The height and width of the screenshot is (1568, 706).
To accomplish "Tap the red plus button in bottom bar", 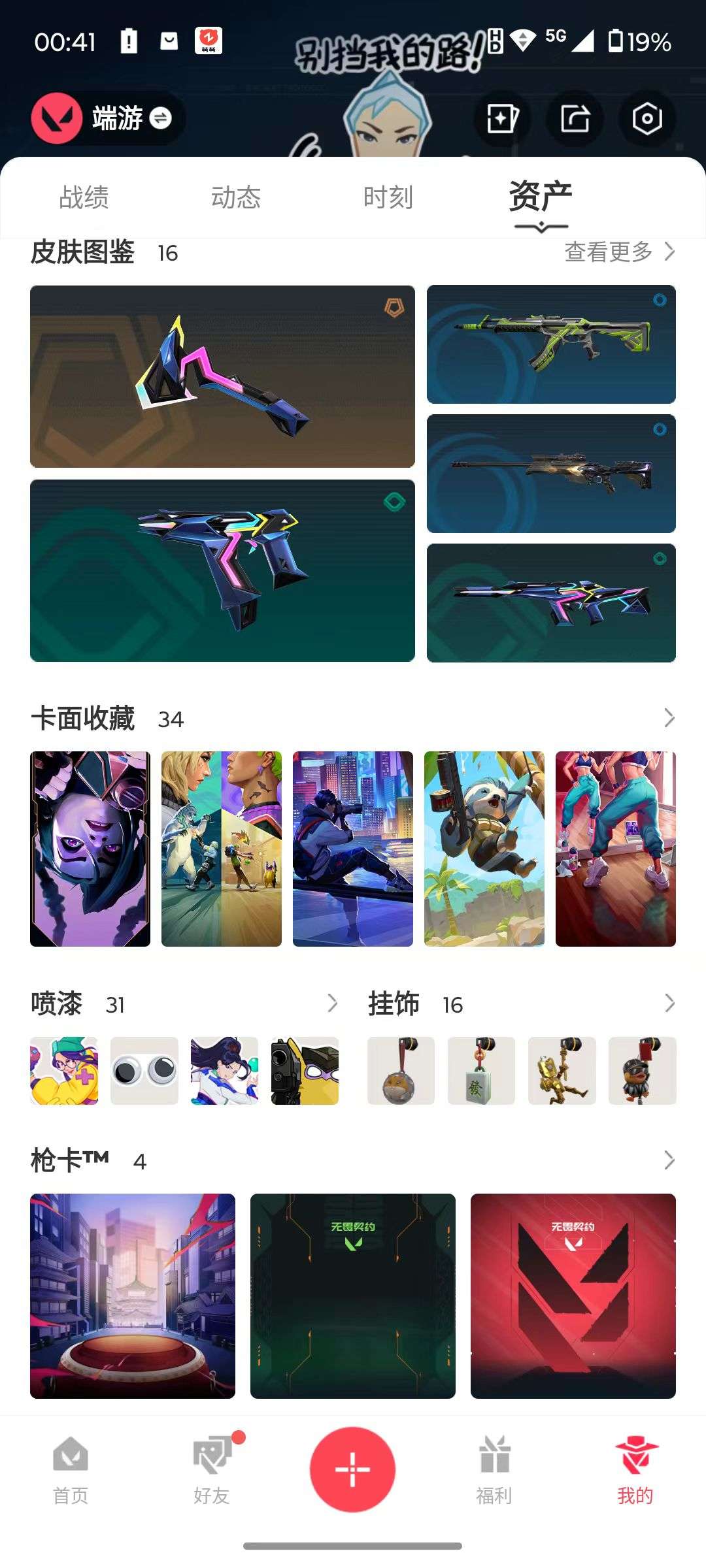I will click(353, 1468).
